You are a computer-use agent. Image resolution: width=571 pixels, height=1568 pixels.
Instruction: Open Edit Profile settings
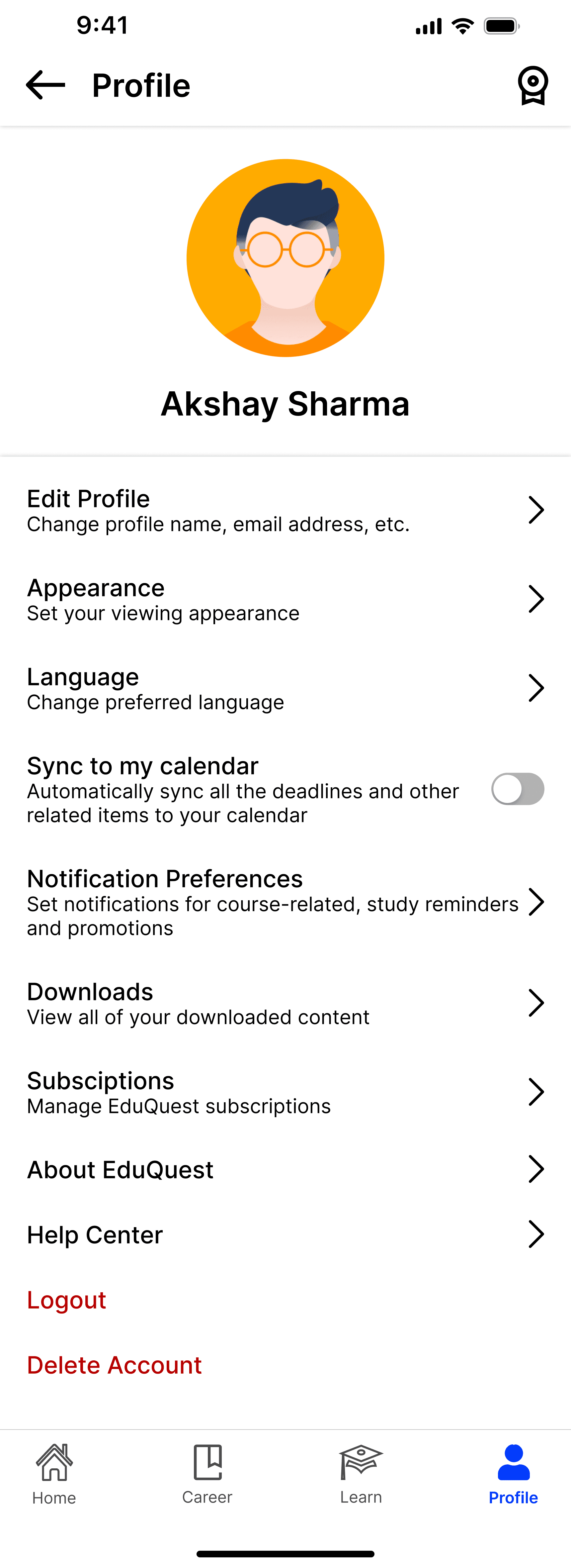click(285, 511)
